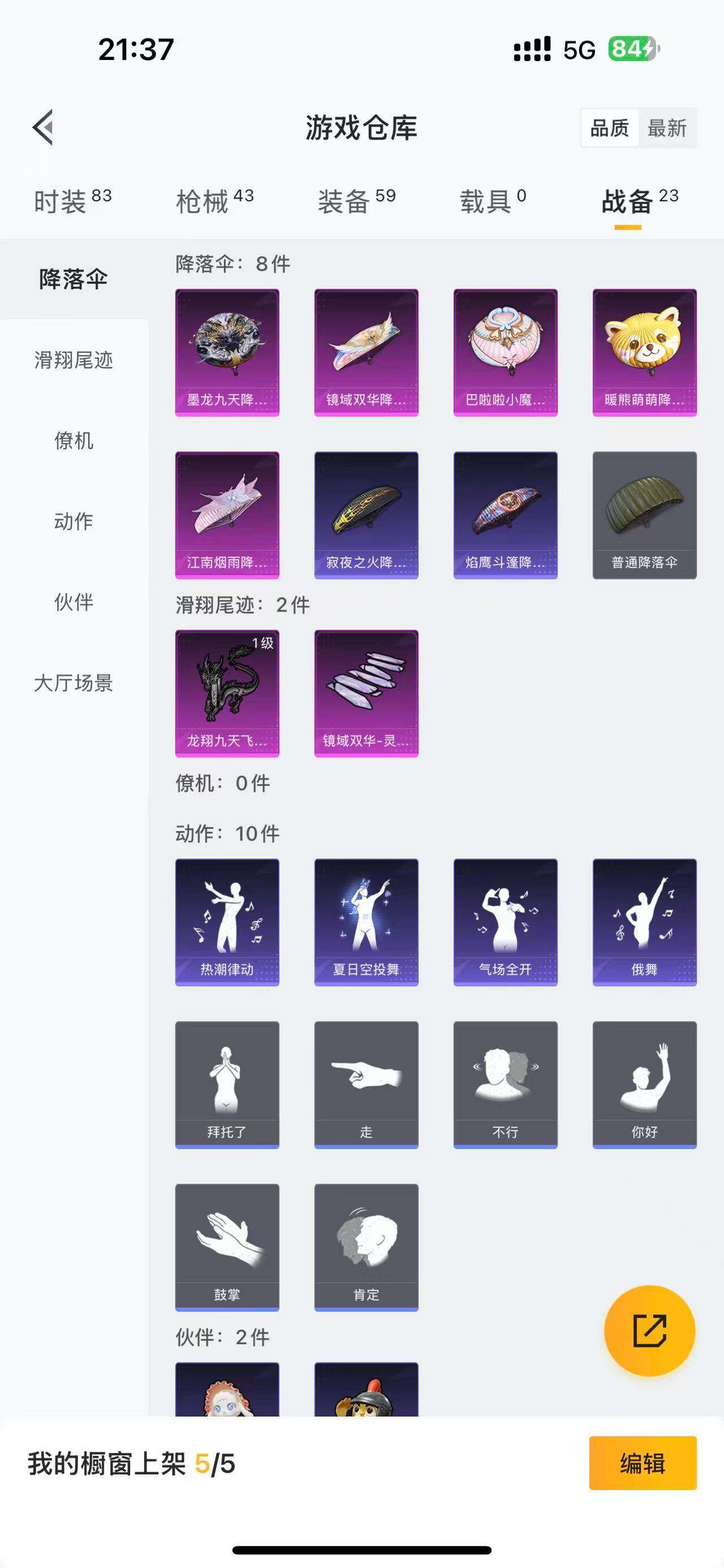This screenshot has height=1568, width=724.
Task: Open the 夏日空投舞 emote thumbnail
Action: [366, 920]
